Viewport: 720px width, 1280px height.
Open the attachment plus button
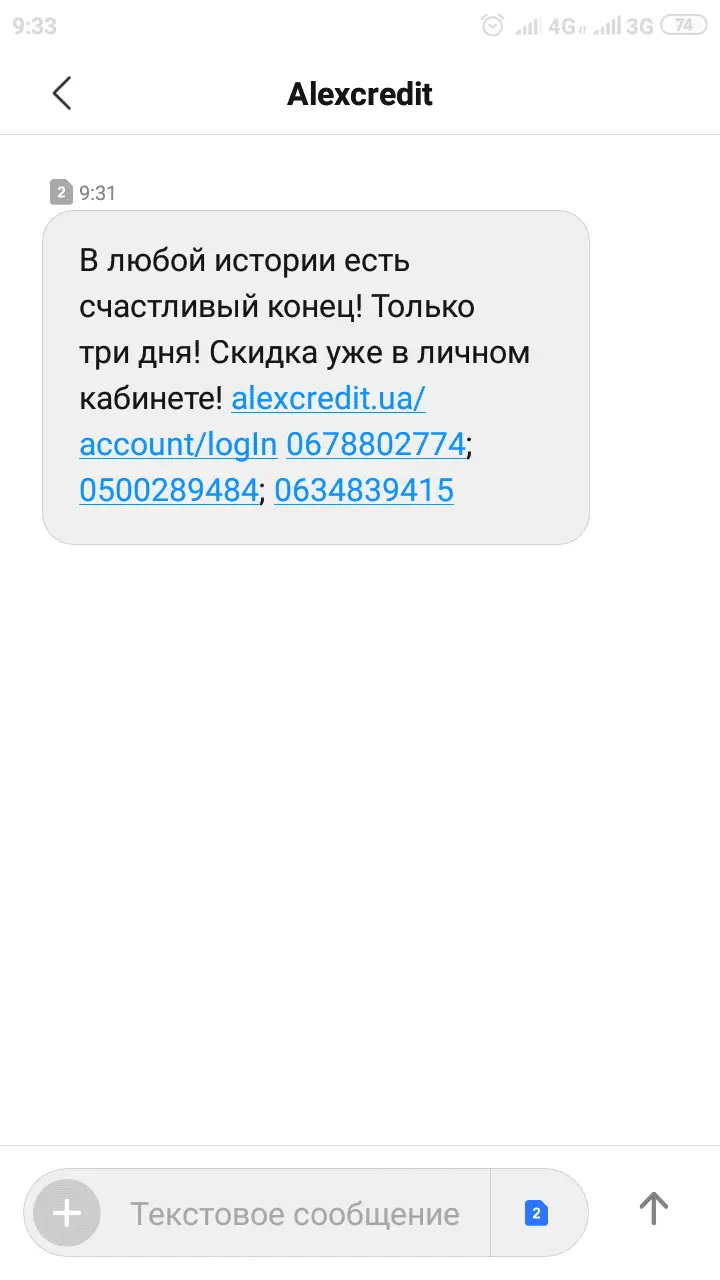(x=66, y=1214)
